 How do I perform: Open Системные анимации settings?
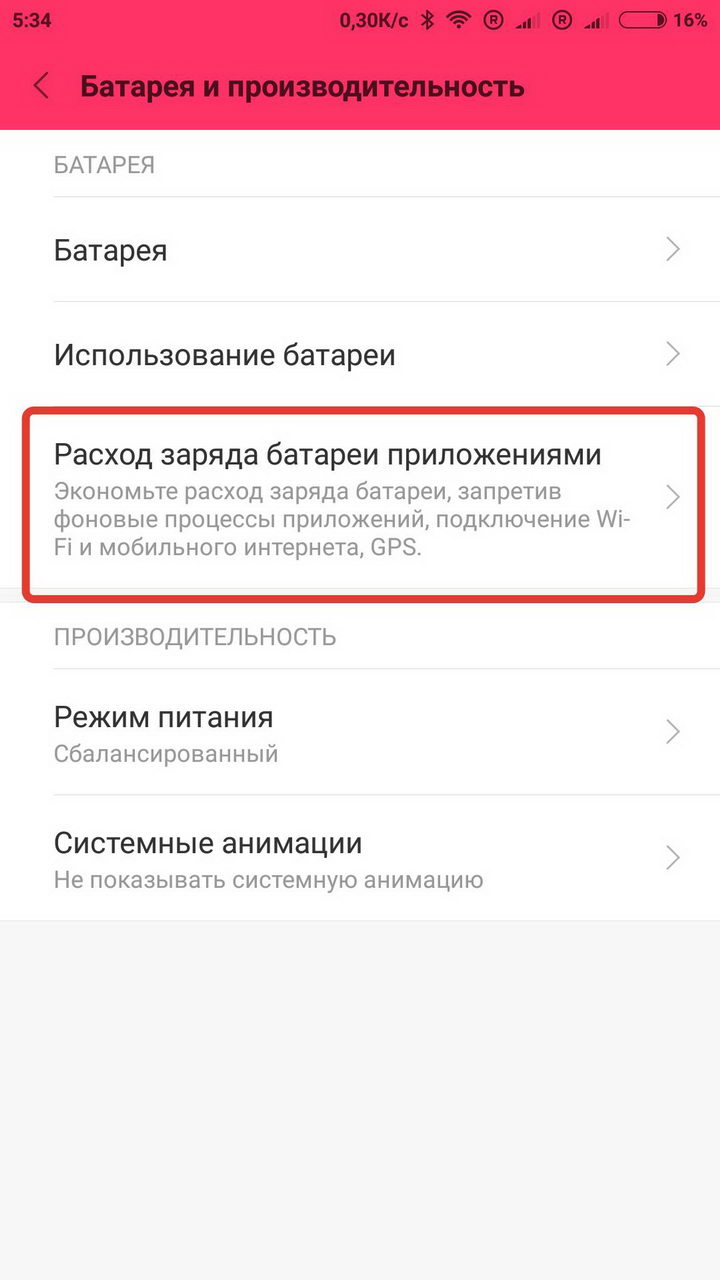point(360,858)
